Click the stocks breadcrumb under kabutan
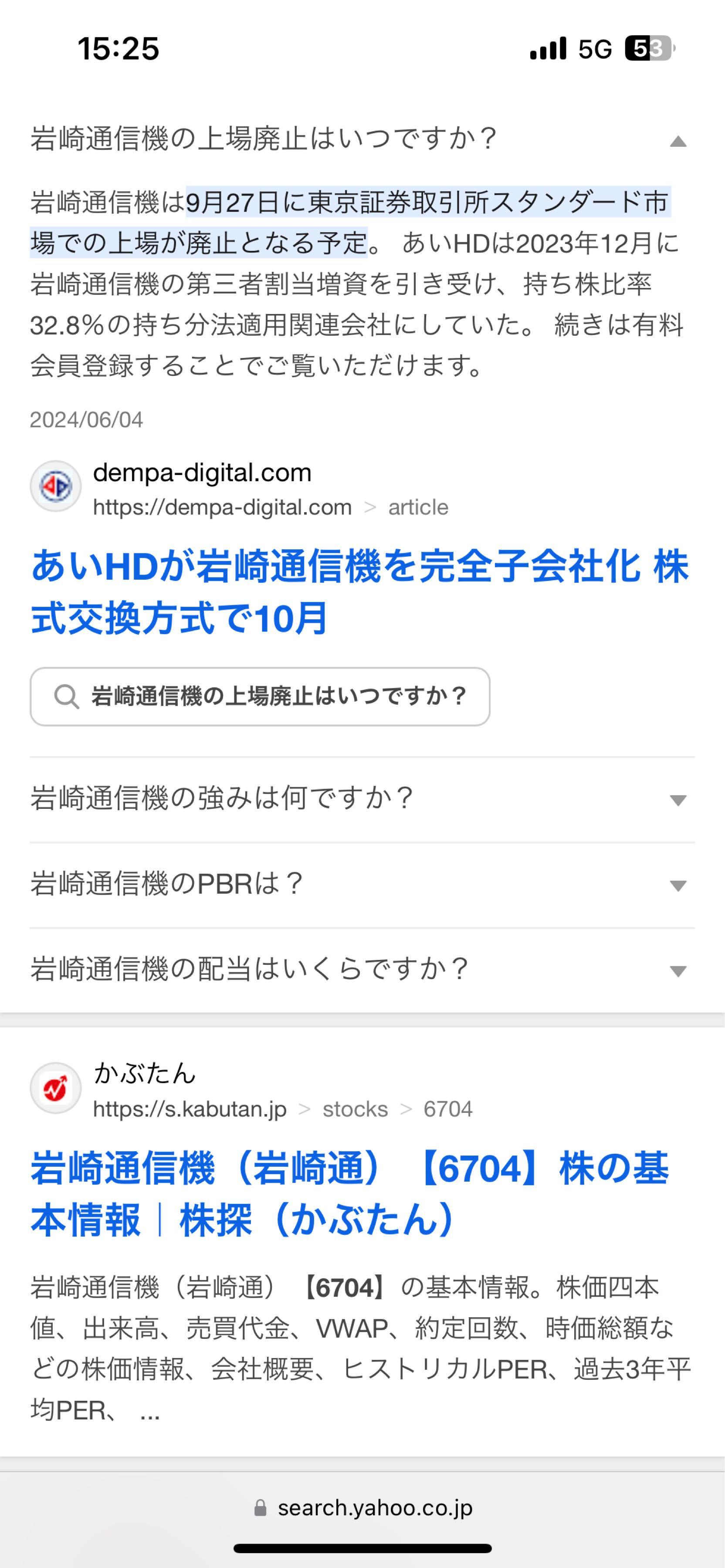The width and height of the screenshot is (725, 1568). tap(354, 1109)
